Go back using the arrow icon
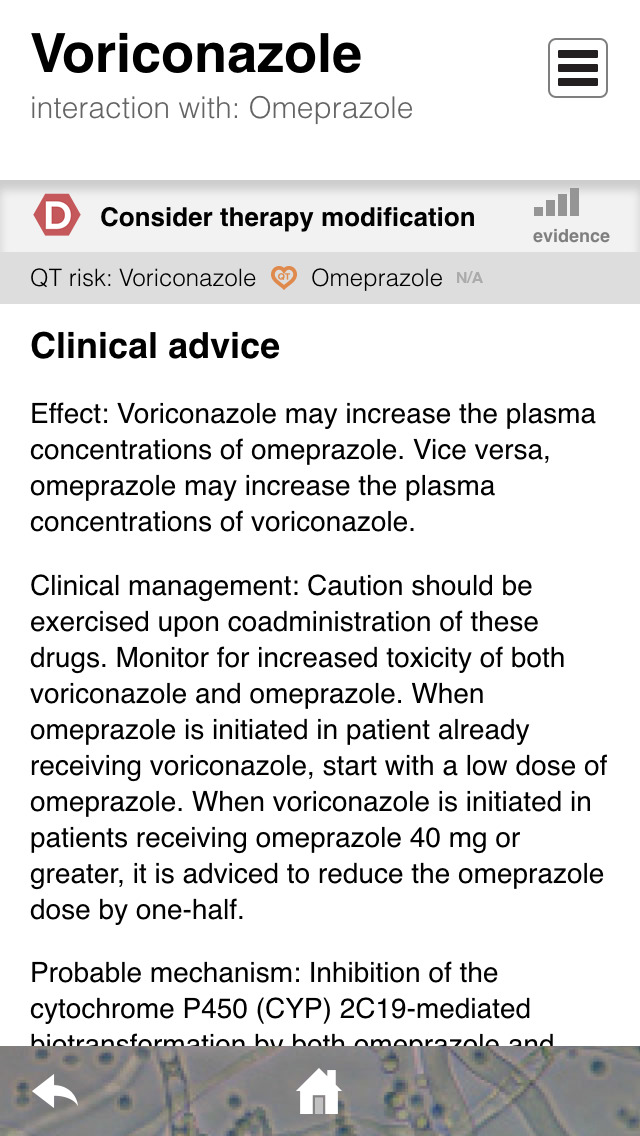This screenshot has height=1136, width=640. tap(55, 1091)
